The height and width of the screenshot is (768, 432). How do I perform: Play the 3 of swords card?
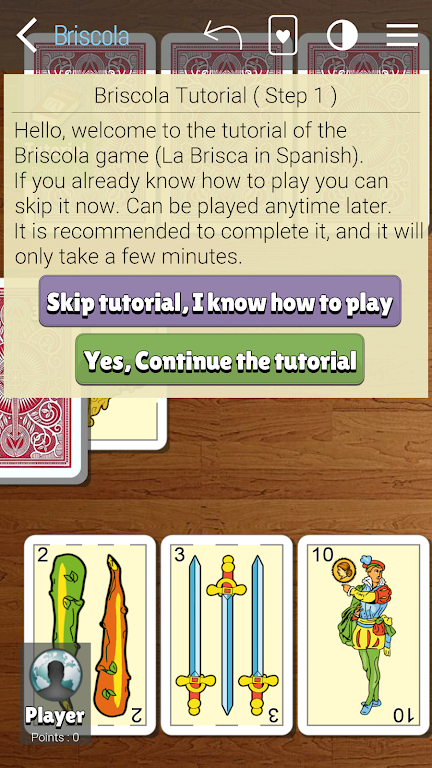(x=227, y=635)
